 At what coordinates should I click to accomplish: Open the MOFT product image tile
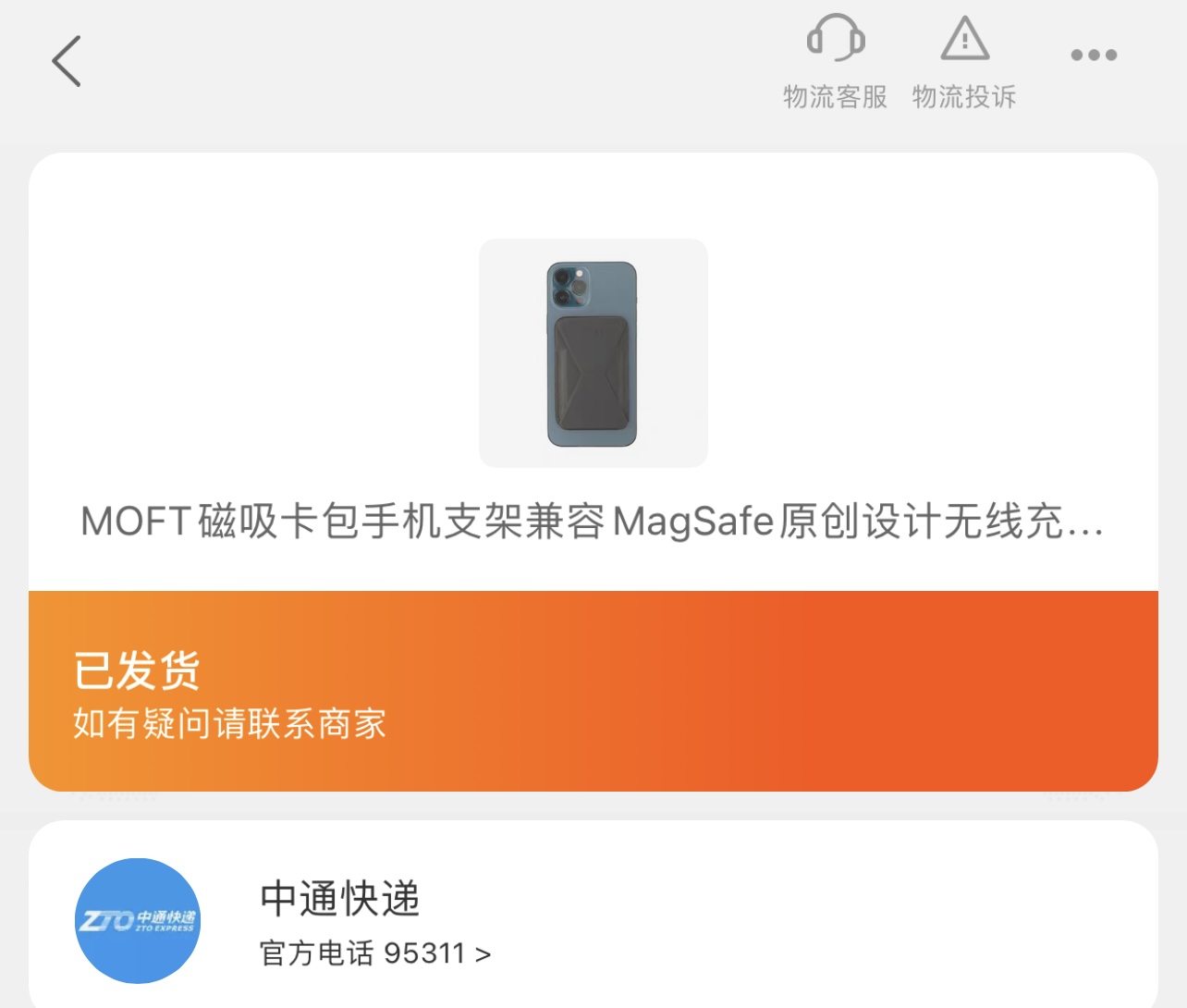point(593,353)
